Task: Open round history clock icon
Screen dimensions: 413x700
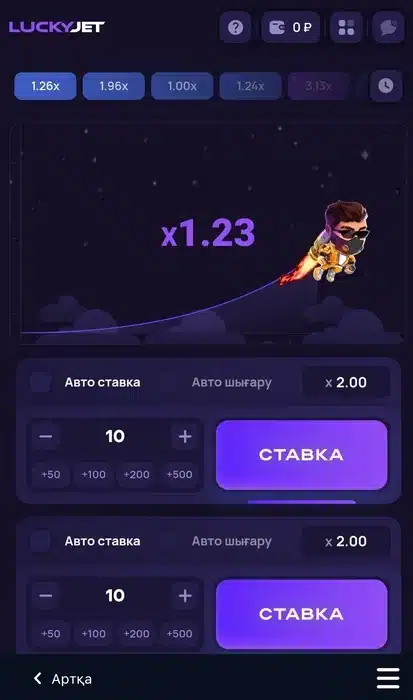Action: pos(386,86)
